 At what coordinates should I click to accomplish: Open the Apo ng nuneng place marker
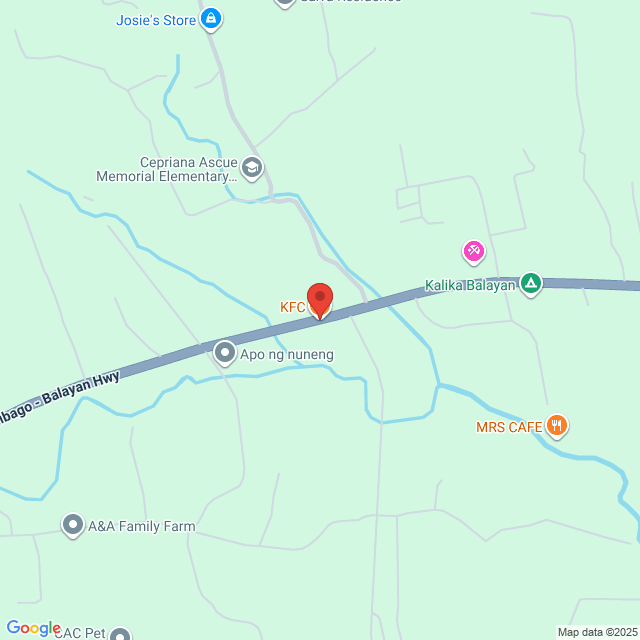click(x=225, y=352)
